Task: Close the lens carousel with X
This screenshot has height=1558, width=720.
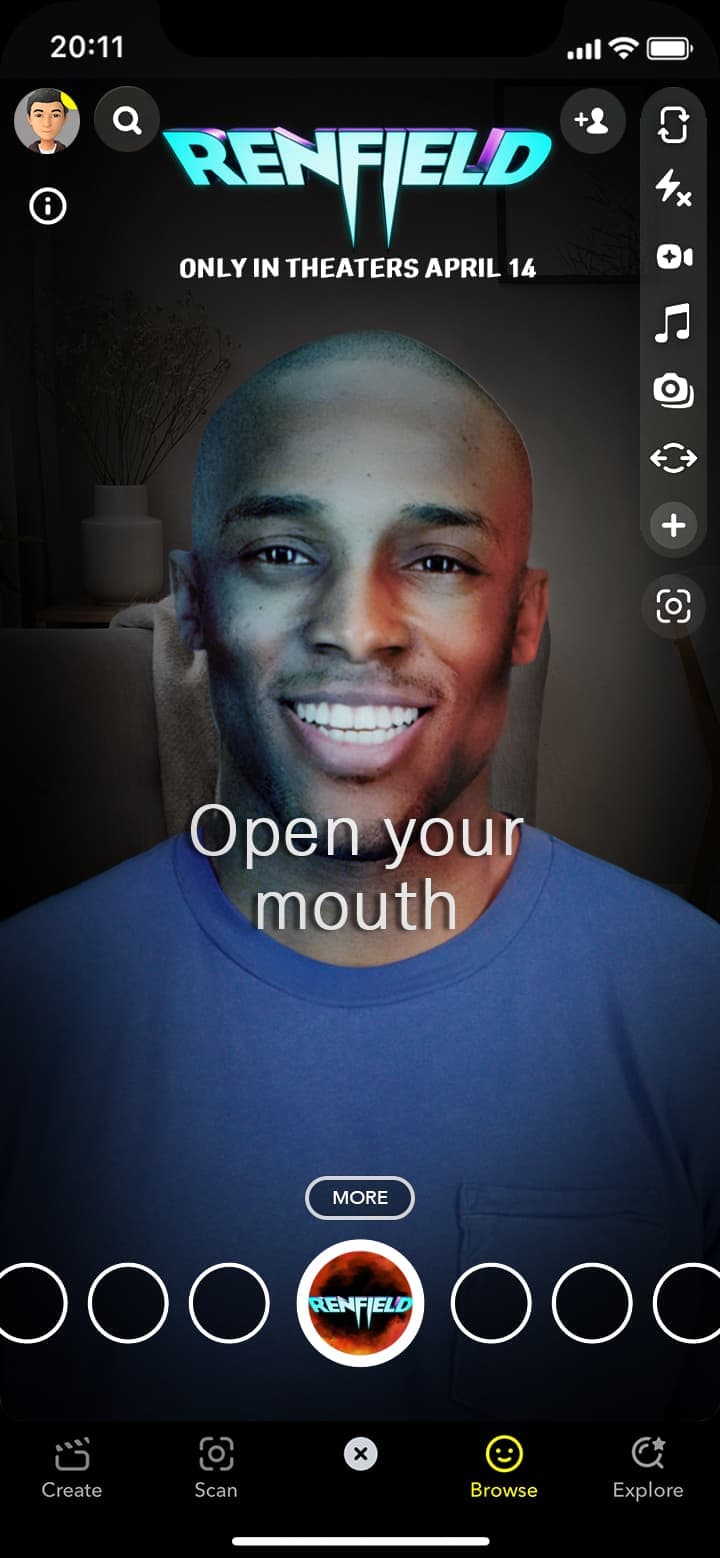Action: tap(360, 1454)
